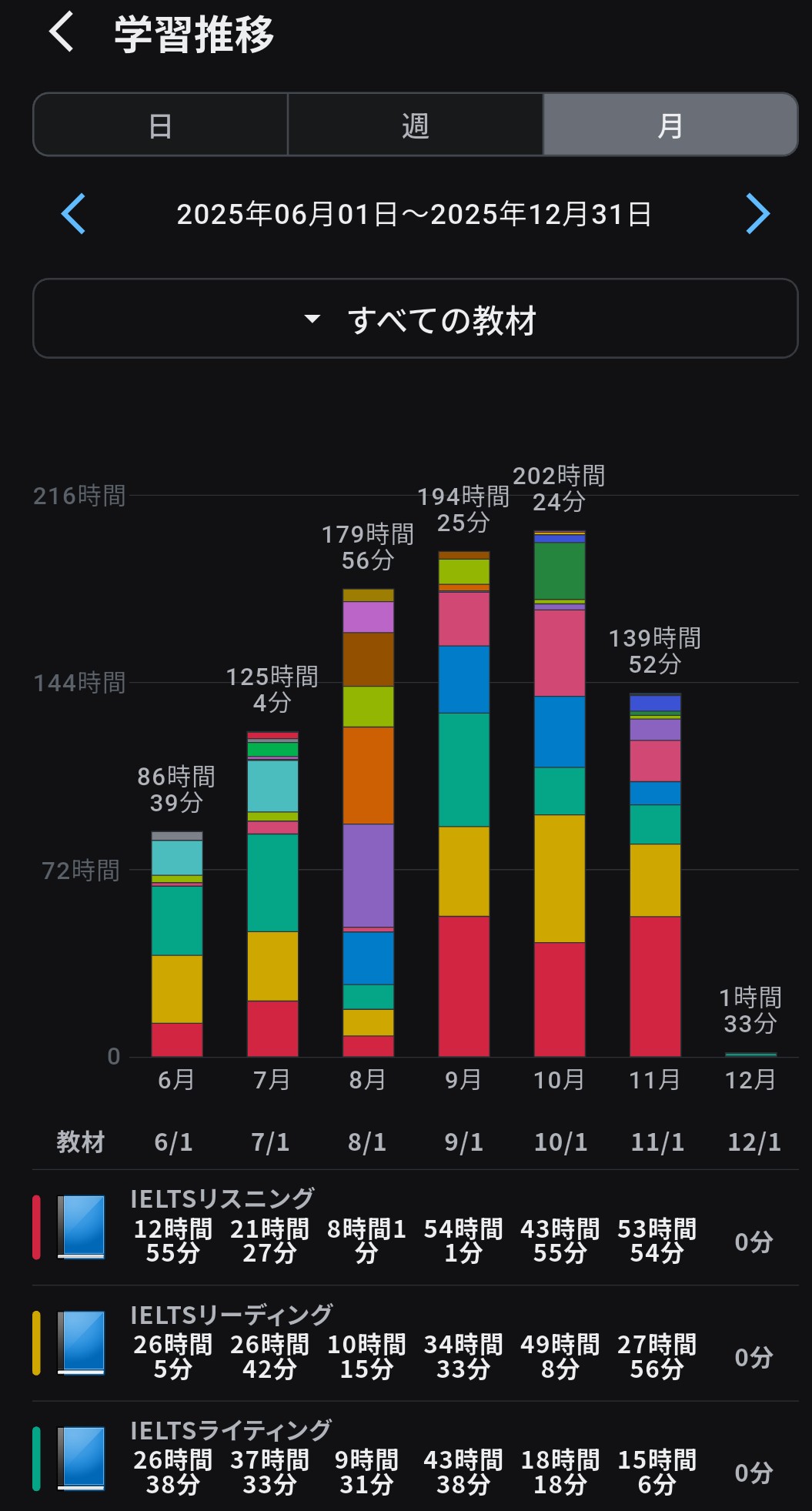Show the previous date range
The image size is (812, 1511).
(73, 214)
